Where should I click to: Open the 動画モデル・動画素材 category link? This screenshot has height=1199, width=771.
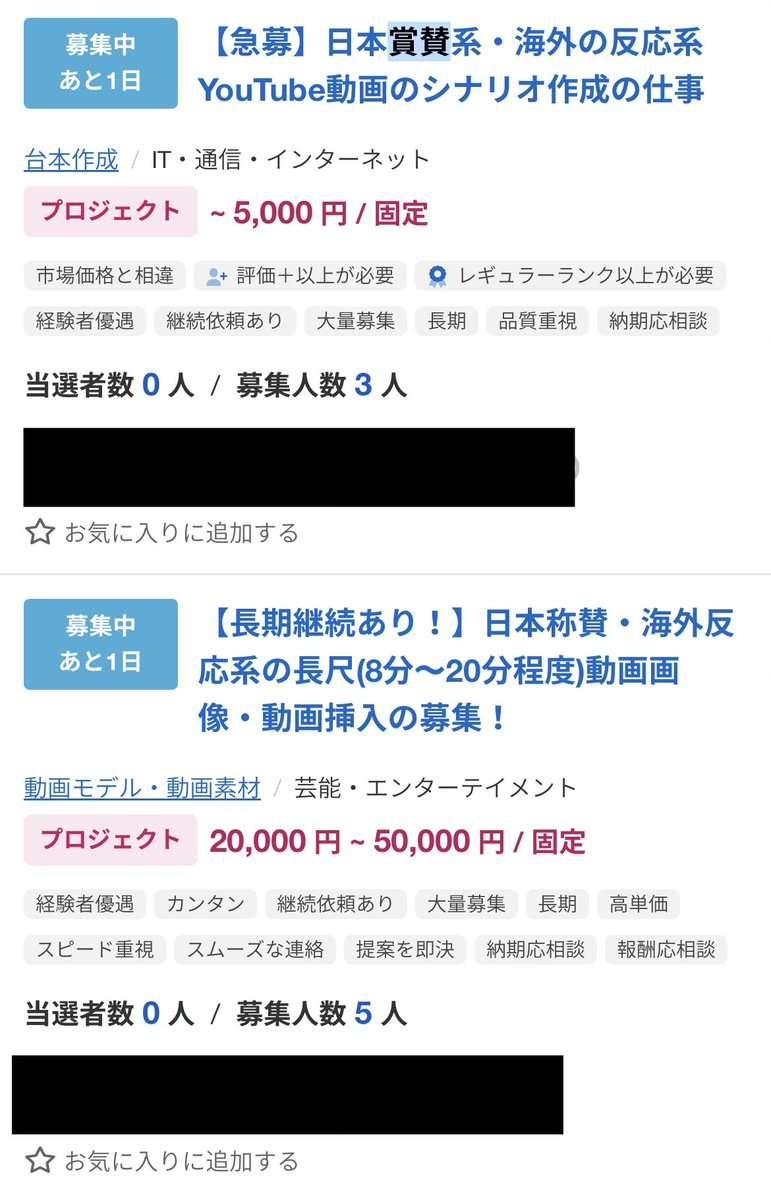(x=142, y=788)
